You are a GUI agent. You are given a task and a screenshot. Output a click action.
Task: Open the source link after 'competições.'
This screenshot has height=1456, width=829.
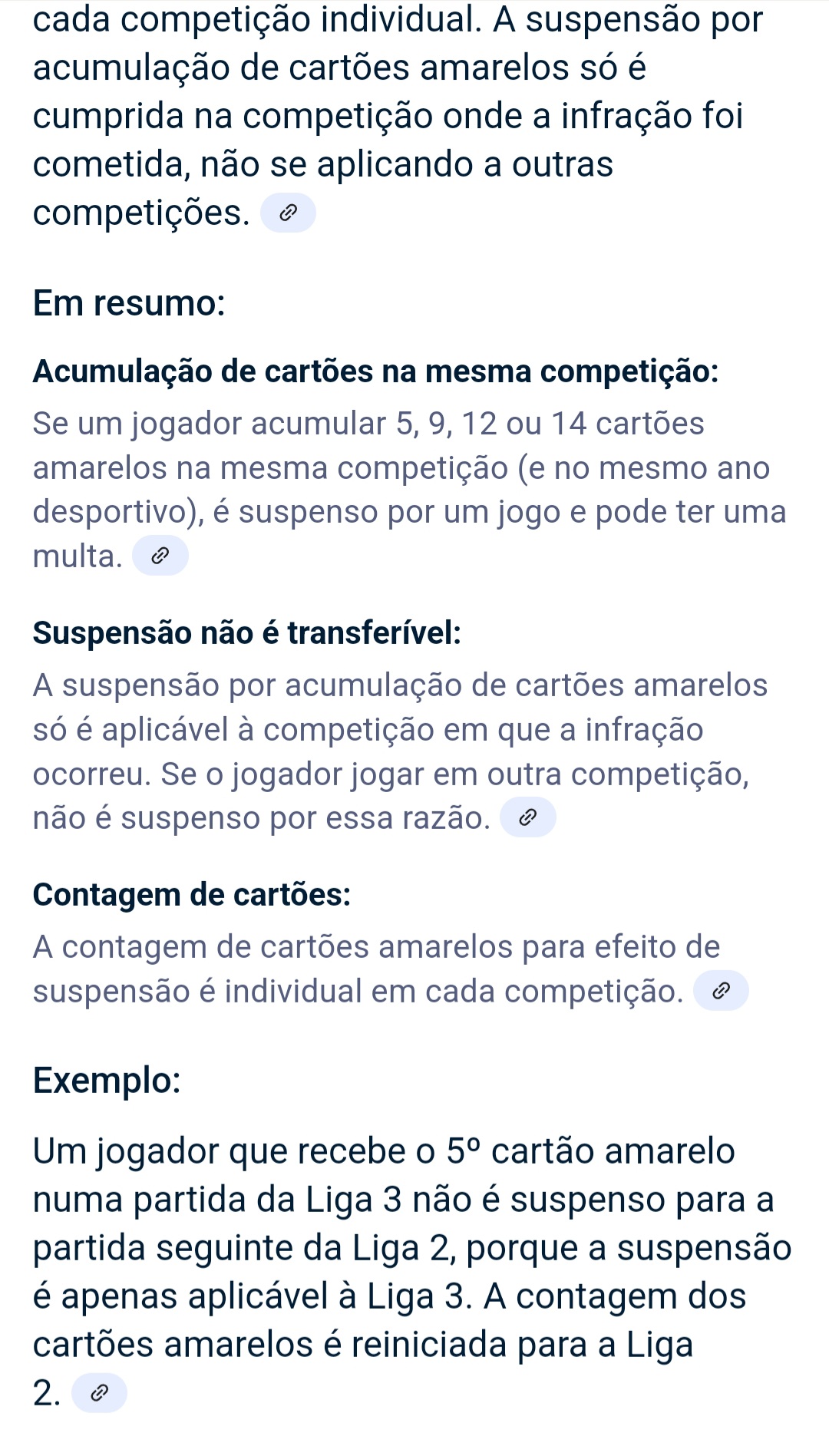288,213
